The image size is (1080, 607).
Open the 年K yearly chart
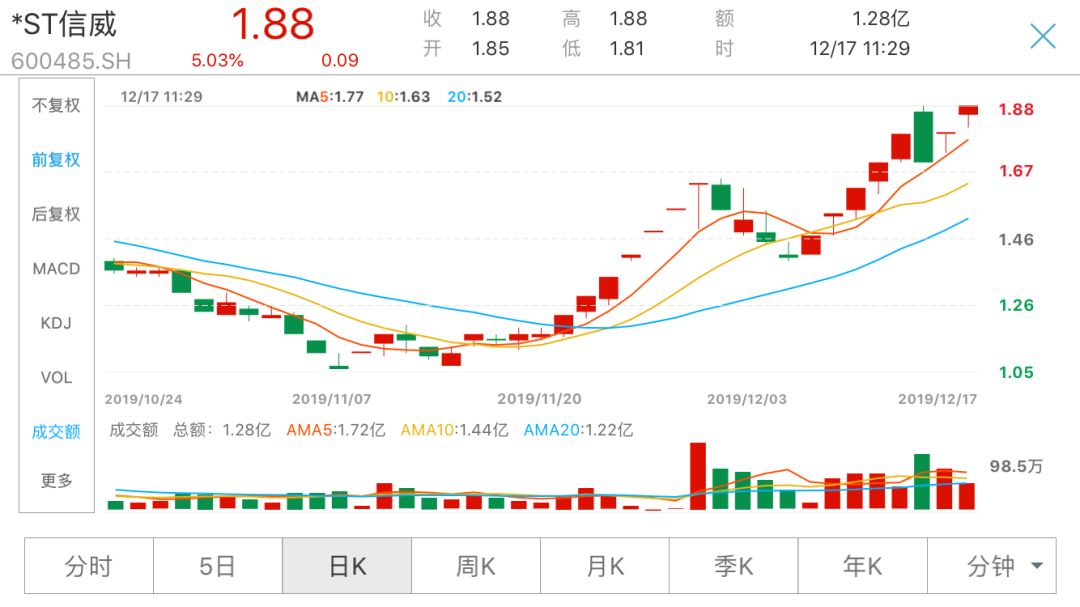tap(863, 567)
